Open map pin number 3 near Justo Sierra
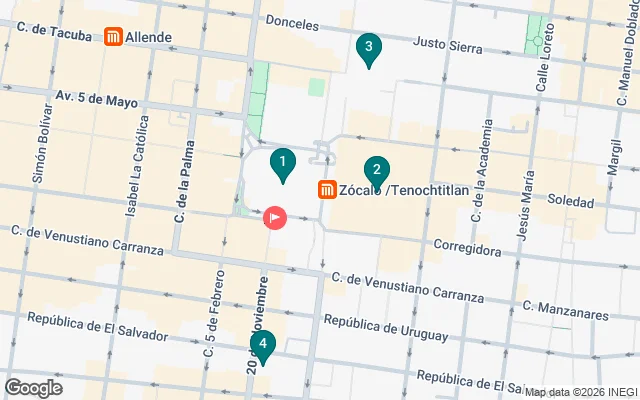The height and width of the screenshot is (400, 640). pos(369,46)
